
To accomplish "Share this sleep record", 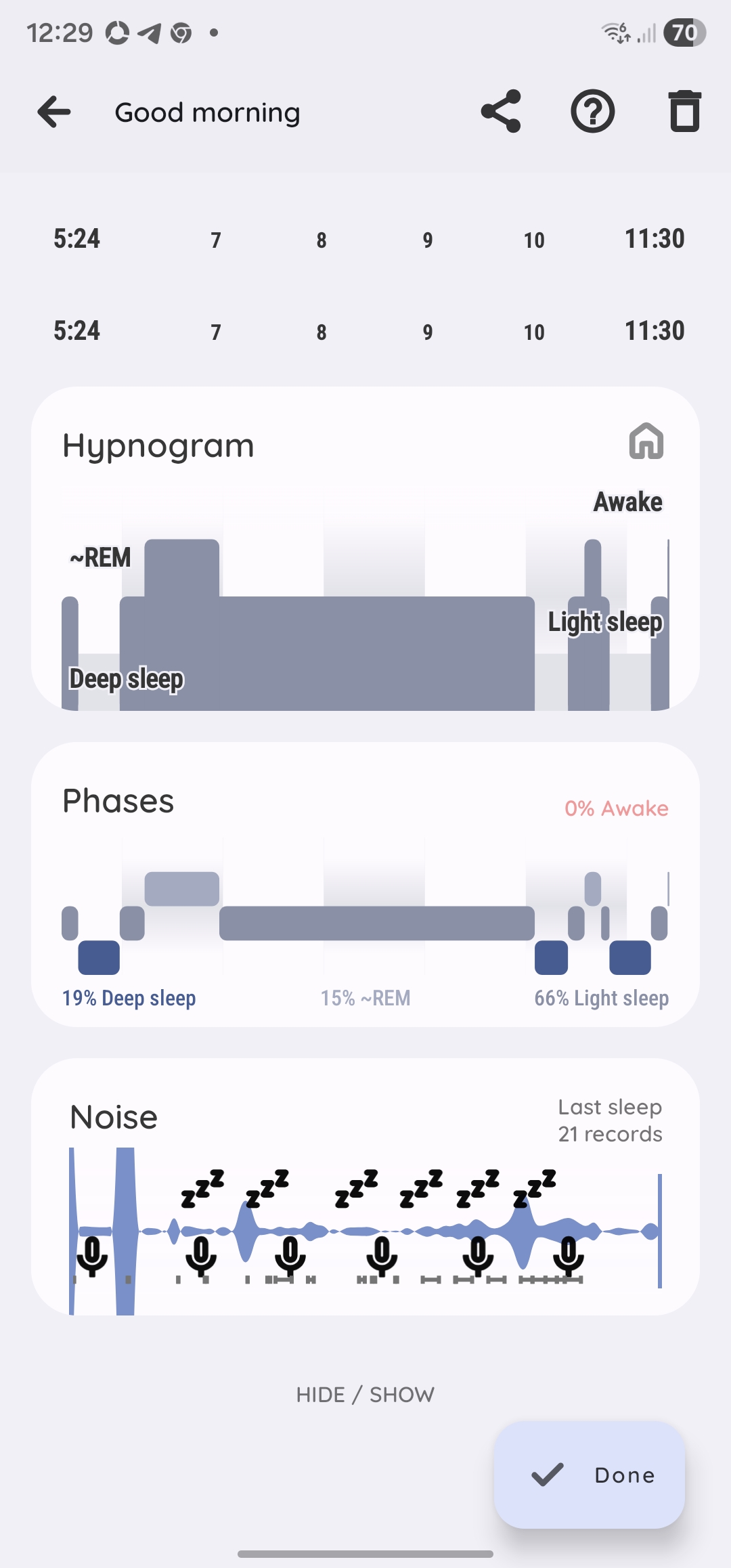I will point(501,112).
